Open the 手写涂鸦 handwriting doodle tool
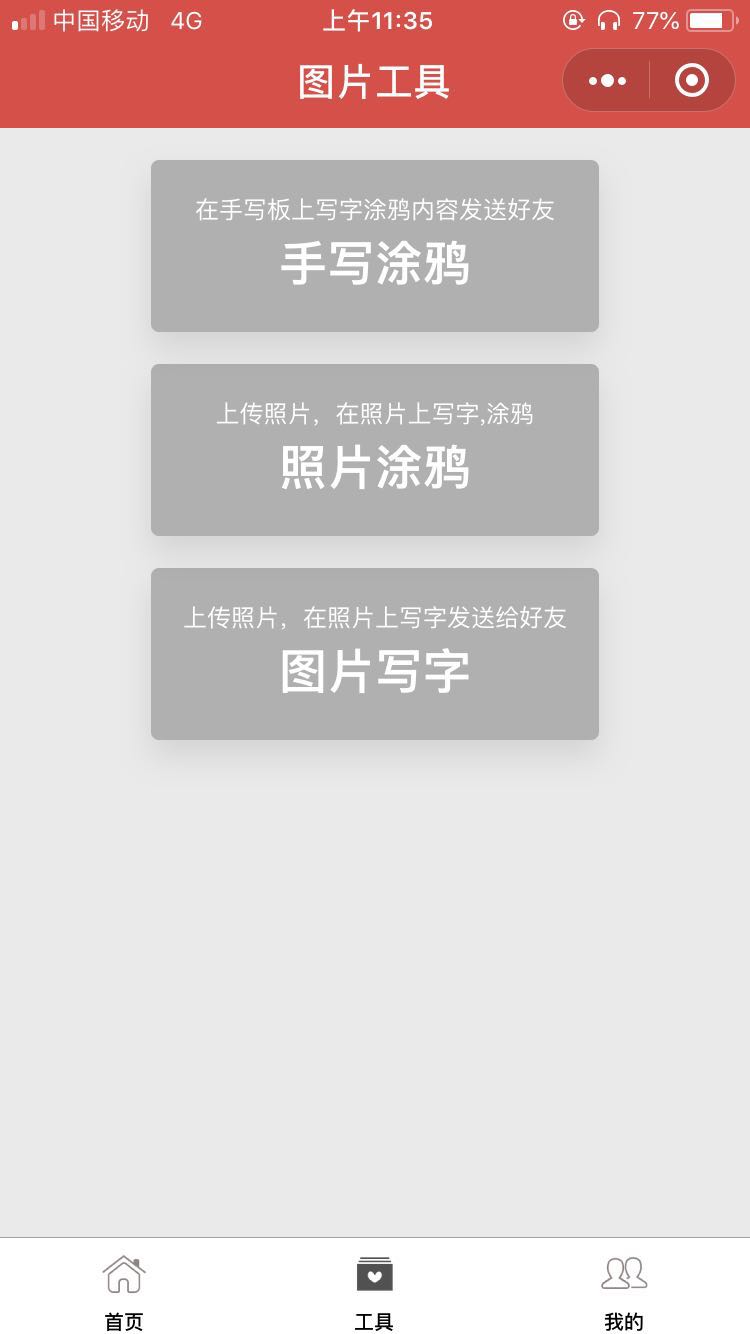Viewport: 750px width, 1334px height. click(x=375, y=246)
